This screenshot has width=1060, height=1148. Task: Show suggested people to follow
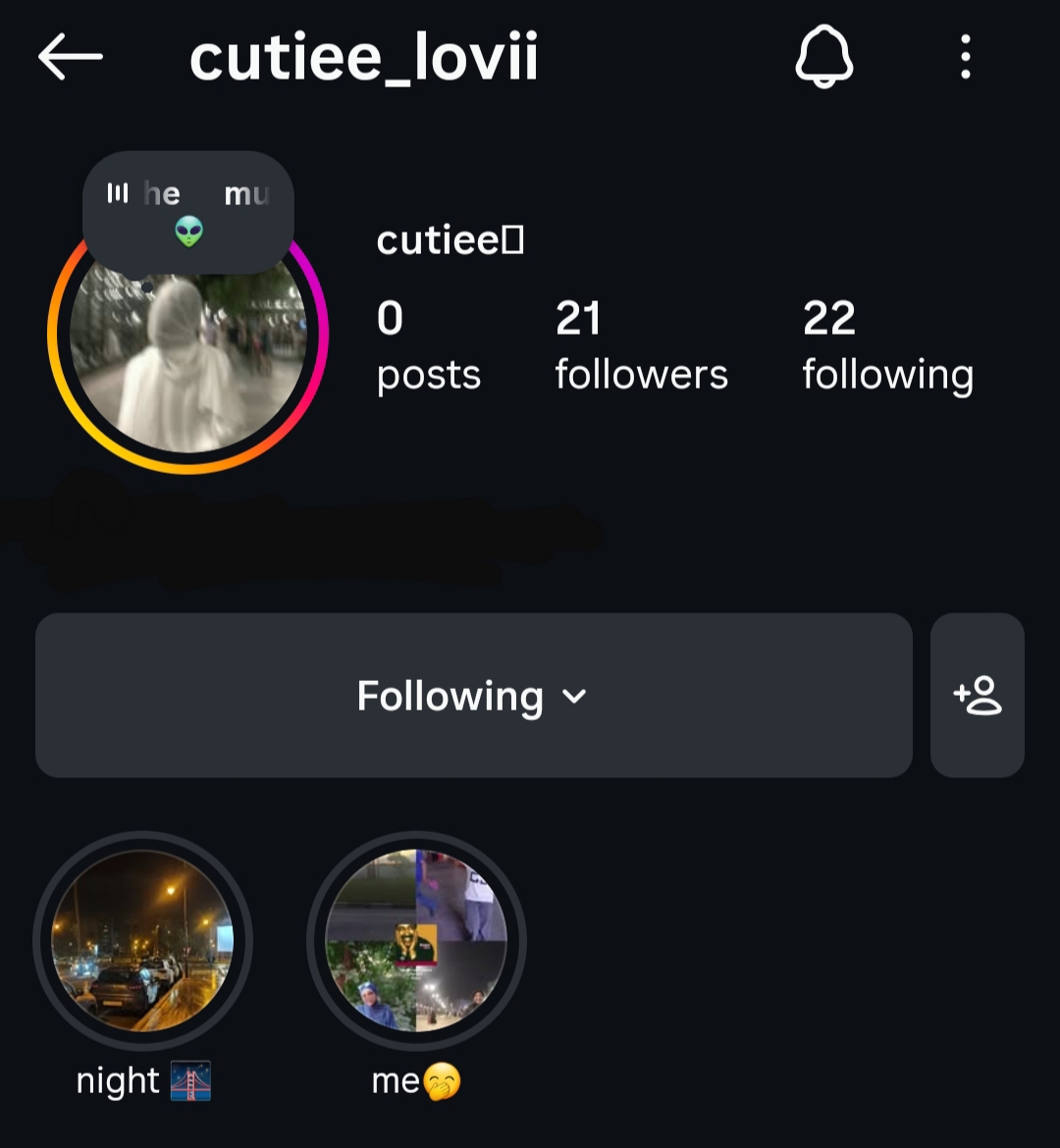click(977, 696)
